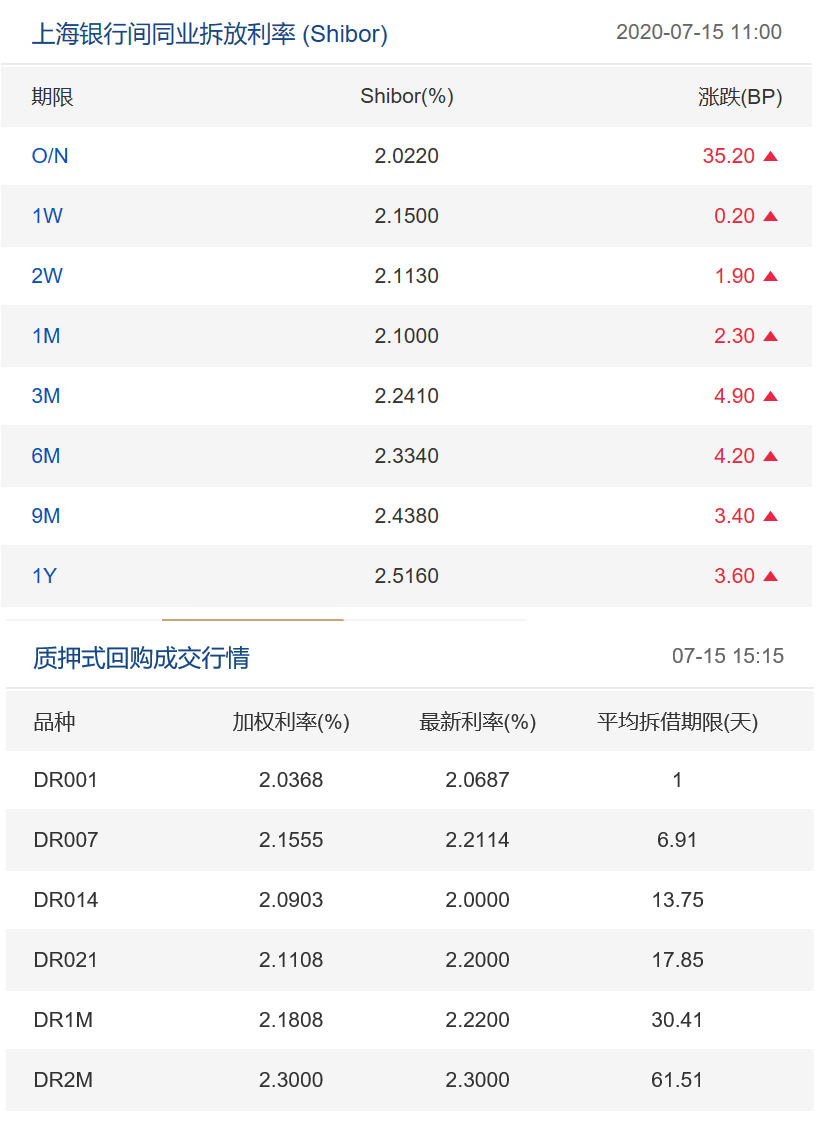Select the 6M tenor link

click(x=45, y=456)
